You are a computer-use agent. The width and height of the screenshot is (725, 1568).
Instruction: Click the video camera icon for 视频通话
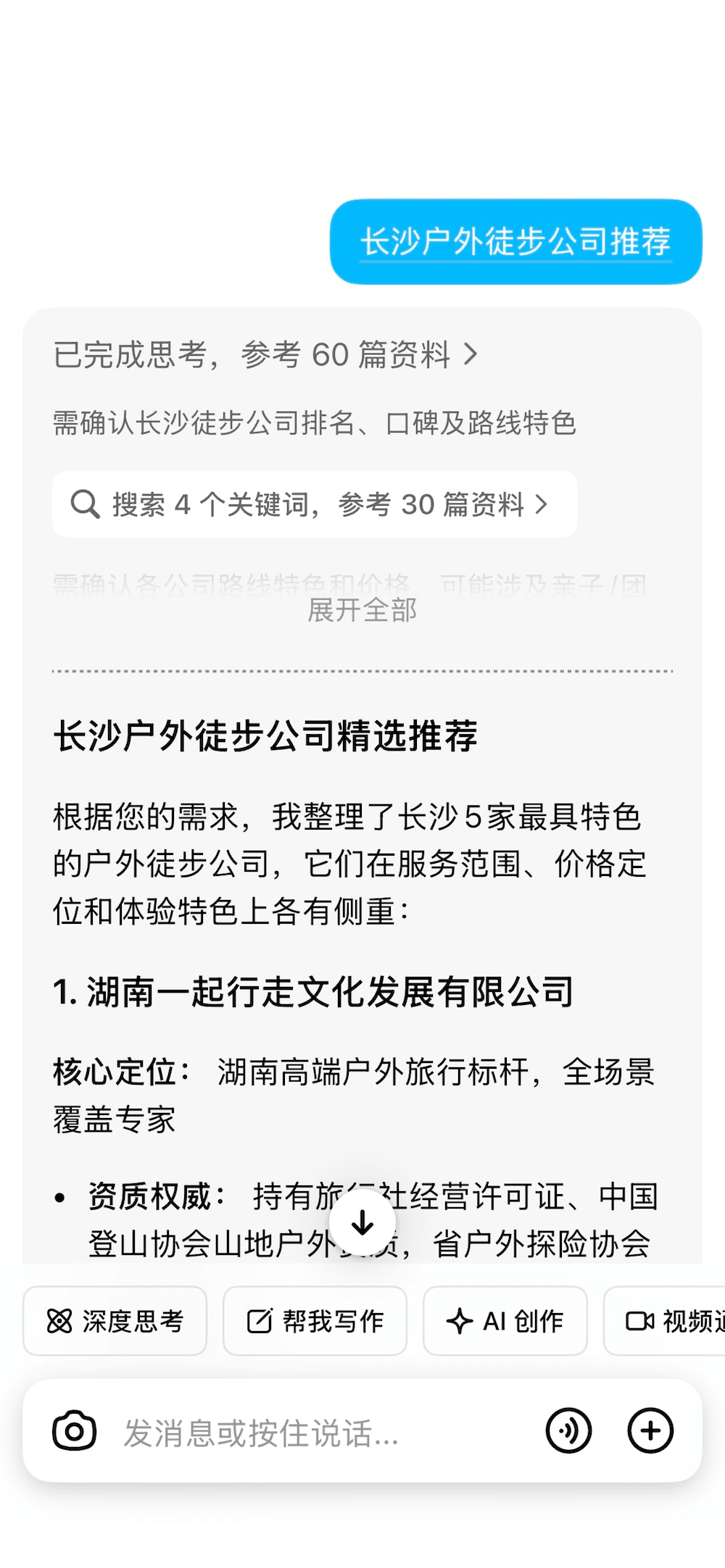point(641,1320)
